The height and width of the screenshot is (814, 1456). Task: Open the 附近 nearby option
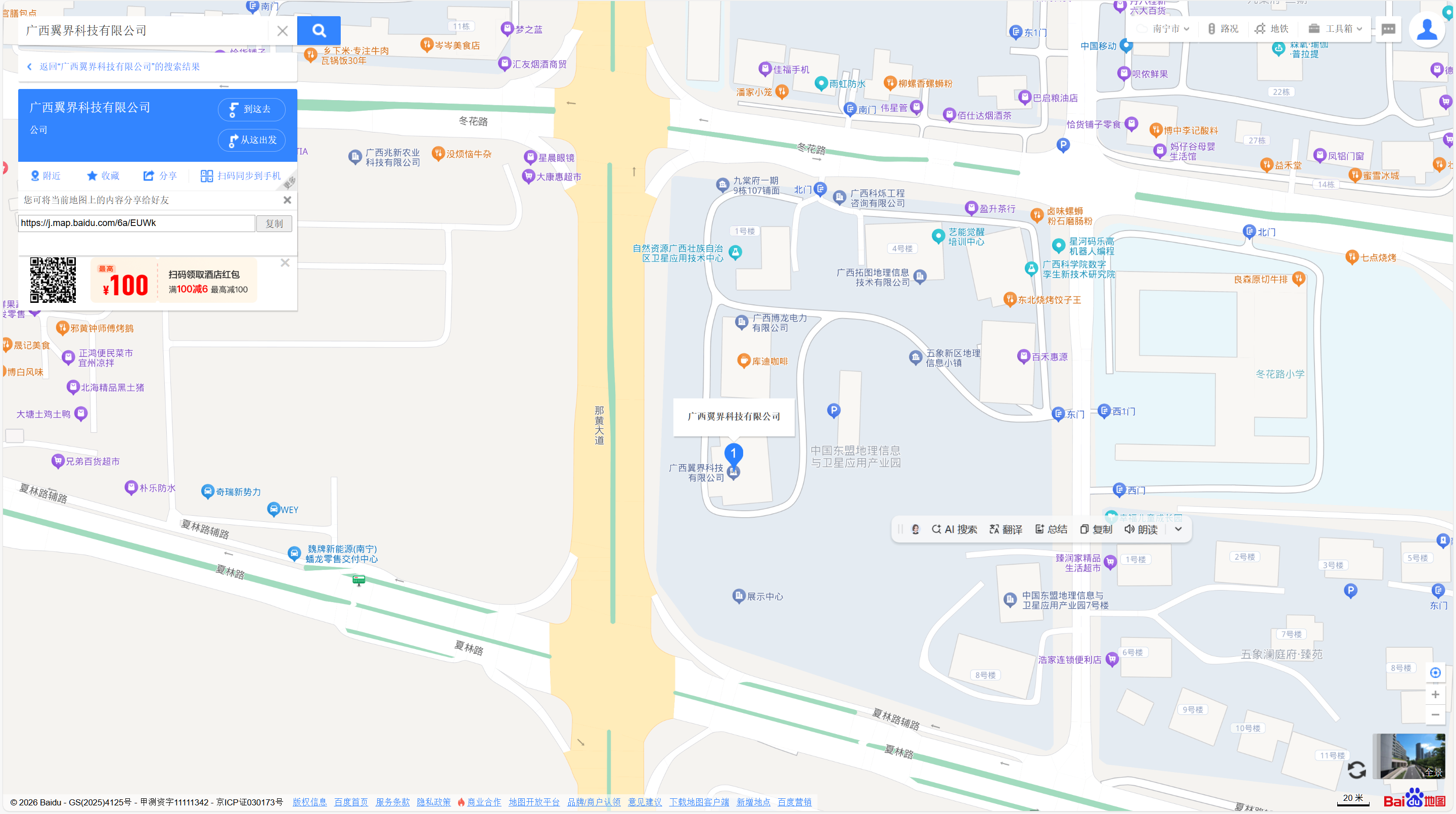(x=45, y=176)
